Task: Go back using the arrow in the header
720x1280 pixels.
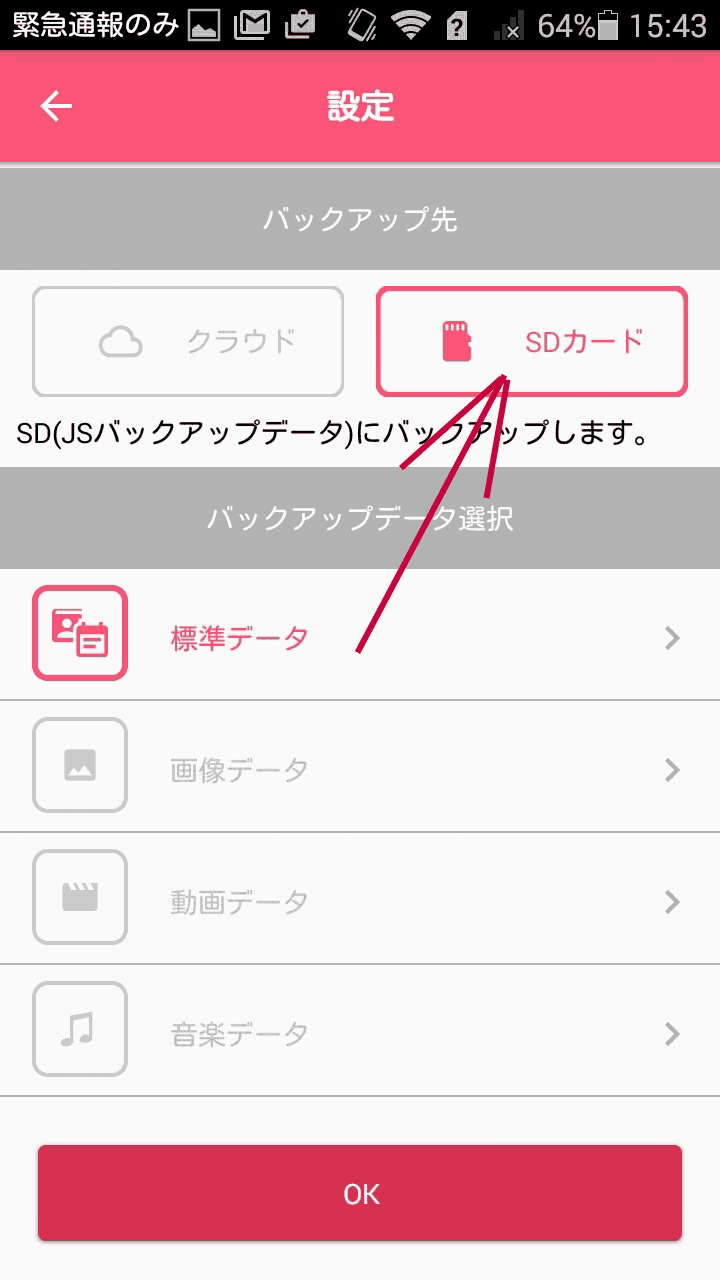Action: [56, 106]
